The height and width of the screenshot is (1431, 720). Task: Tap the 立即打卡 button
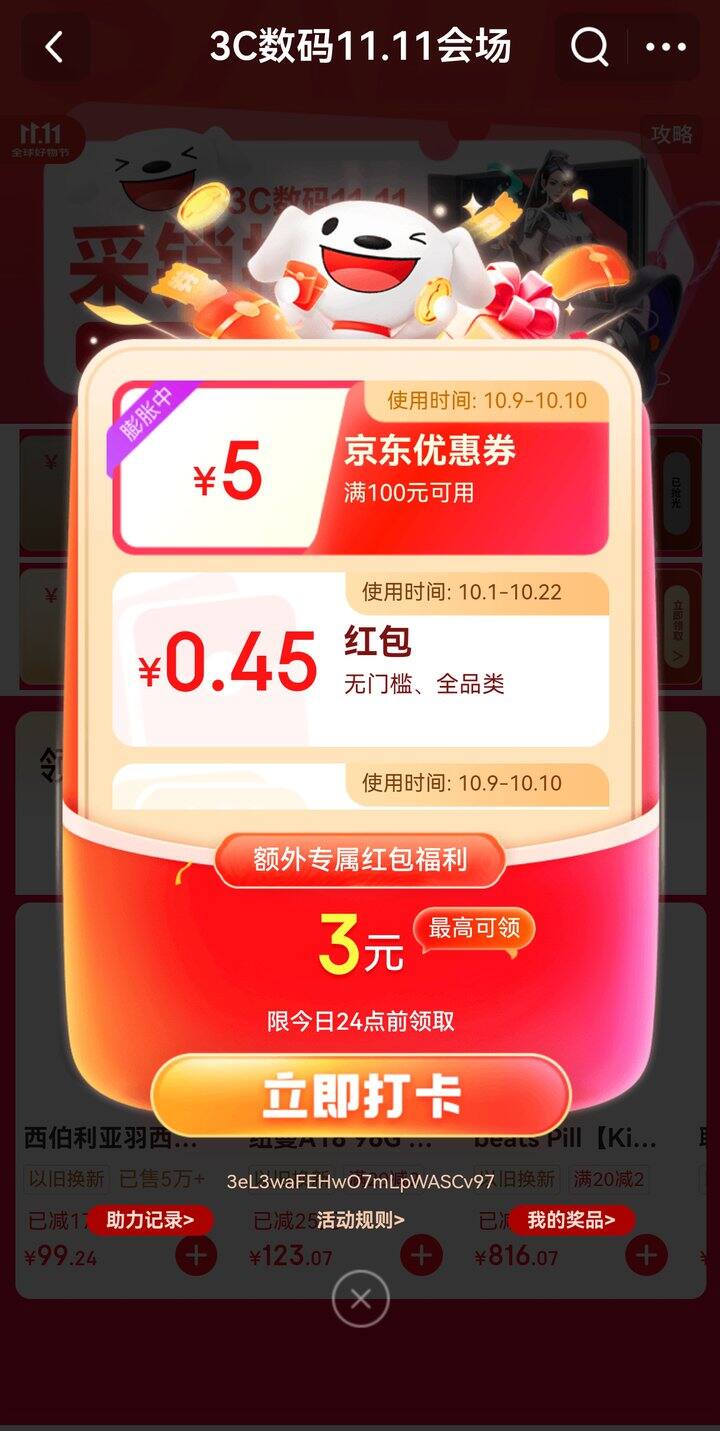tap(361, 1095)
